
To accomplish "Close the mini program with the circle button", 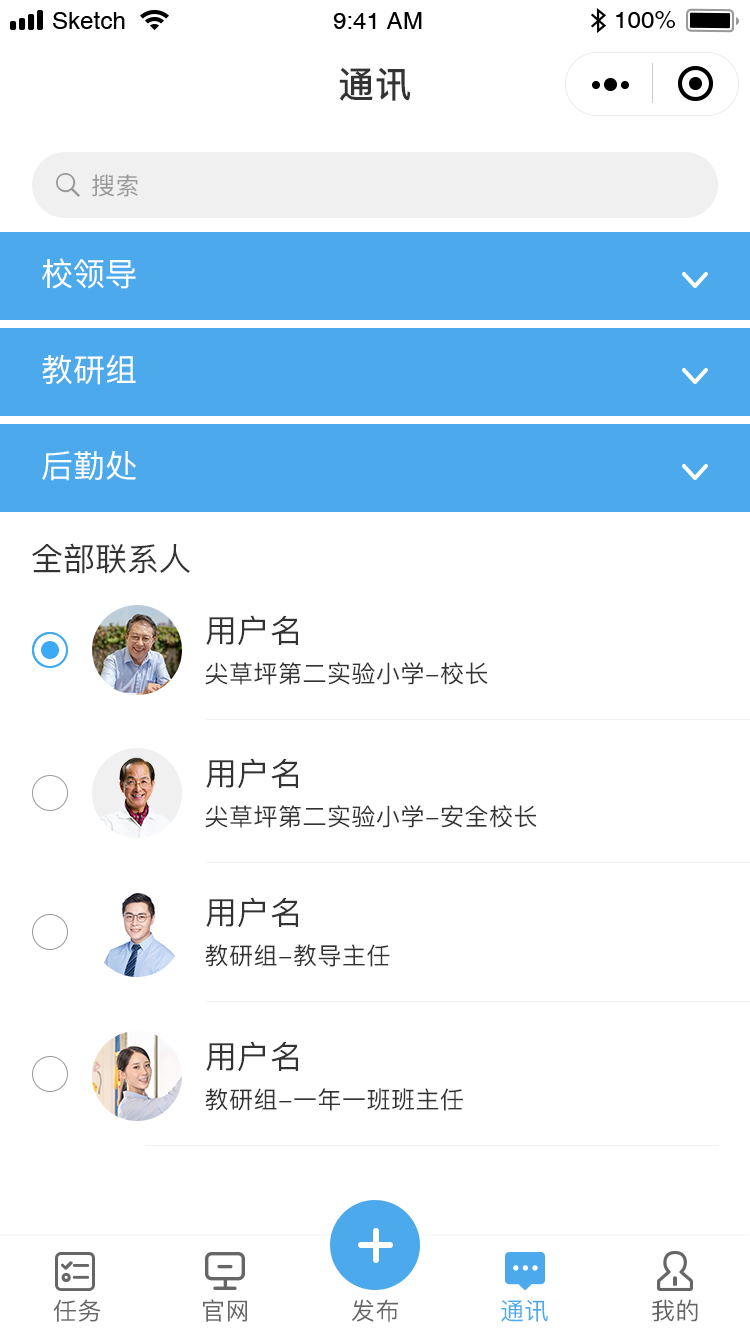I will click(x=695, y=84).
